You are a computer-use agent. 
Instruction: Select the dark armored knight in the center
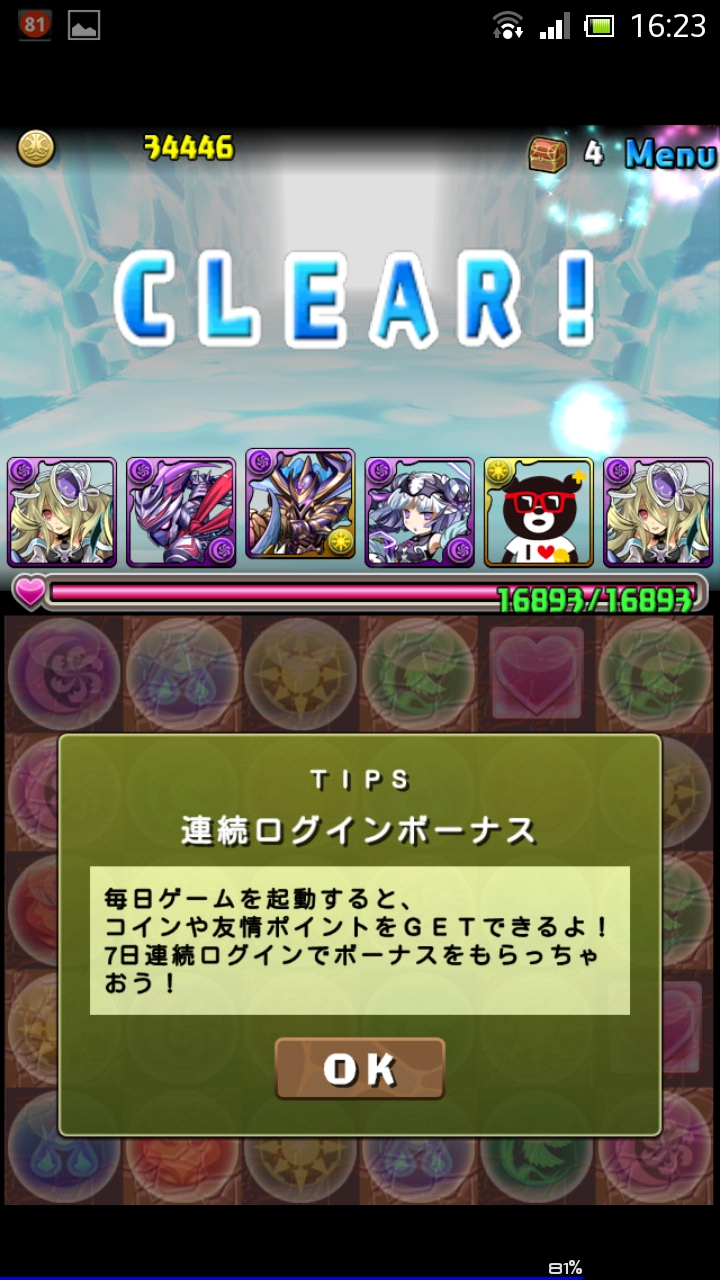point(300,503)
